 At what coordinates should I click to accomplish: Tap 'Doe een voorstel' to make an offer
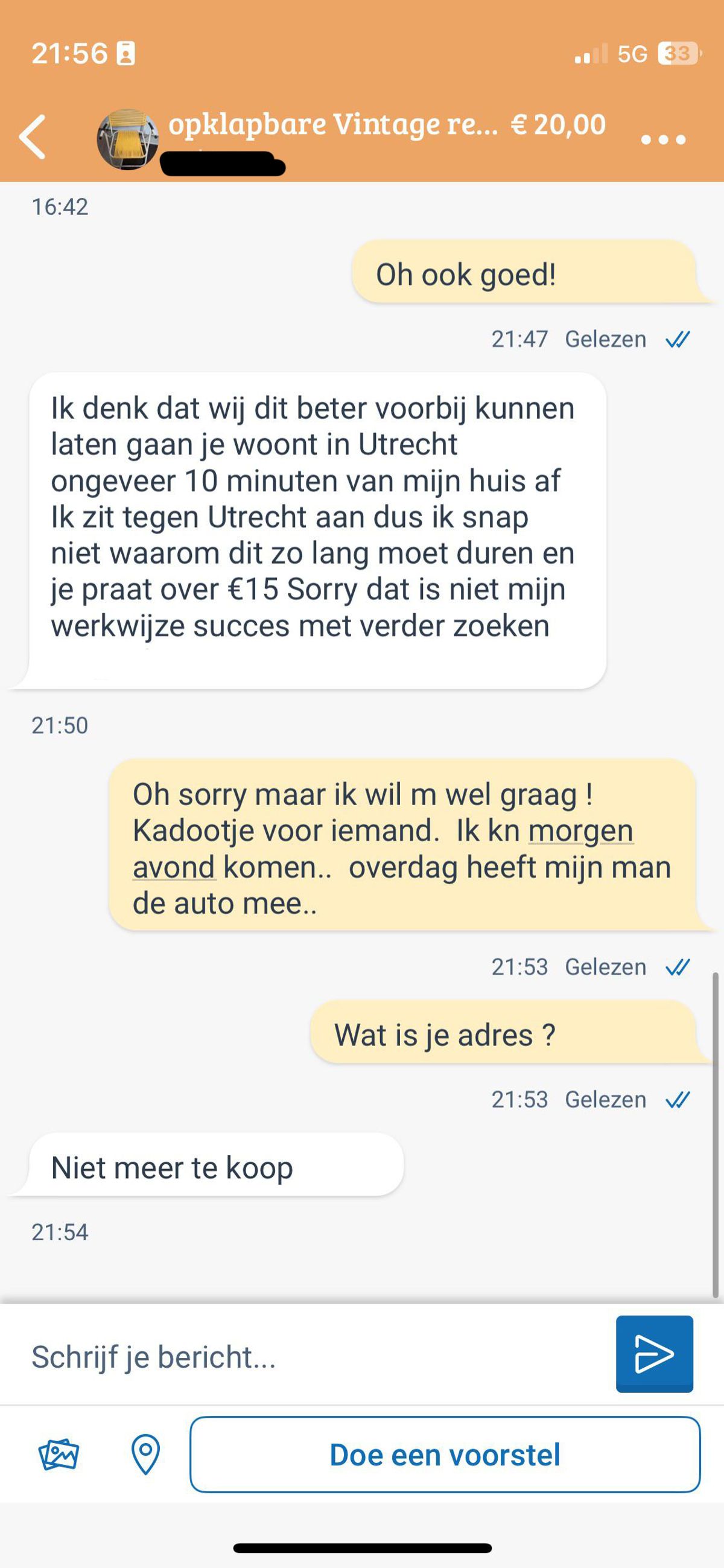tap(445, 1455)
